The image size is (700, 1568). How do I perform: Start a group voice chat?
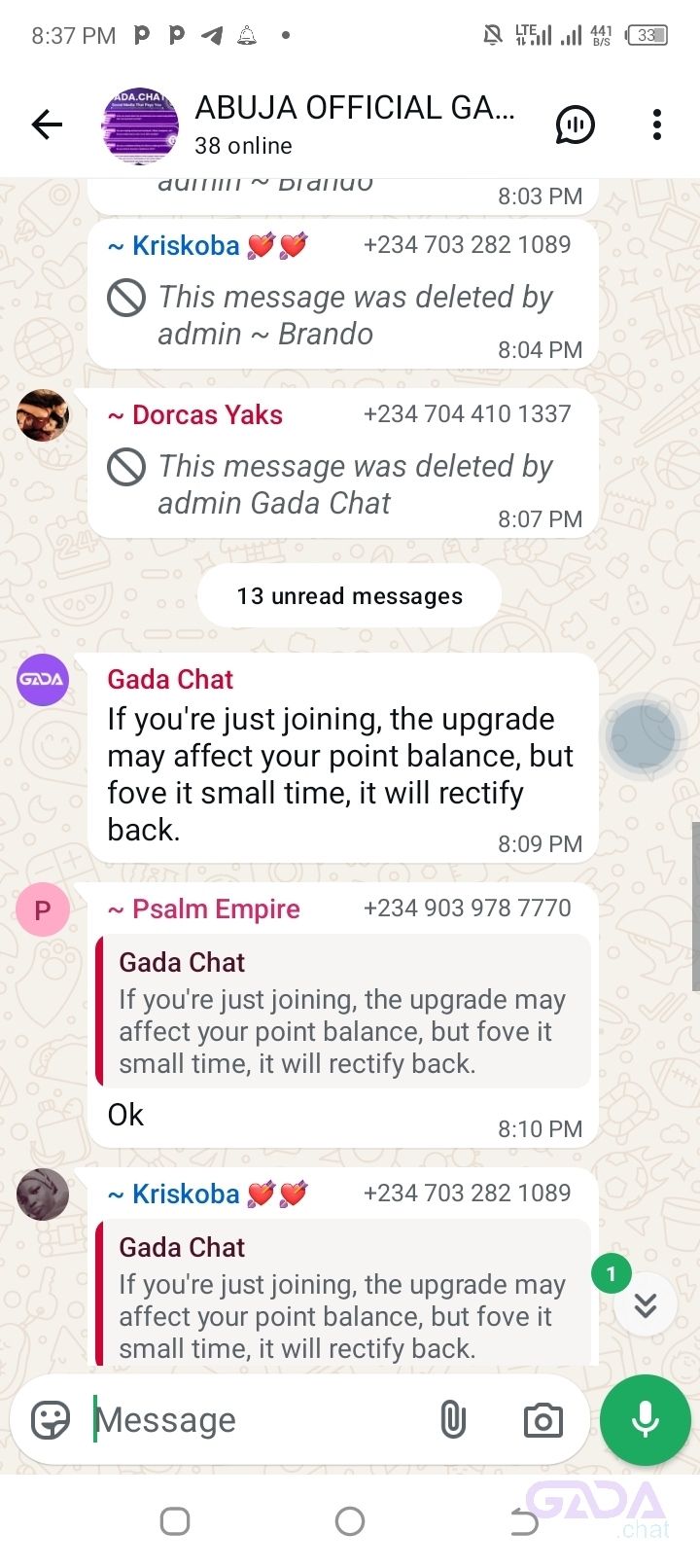575,125
